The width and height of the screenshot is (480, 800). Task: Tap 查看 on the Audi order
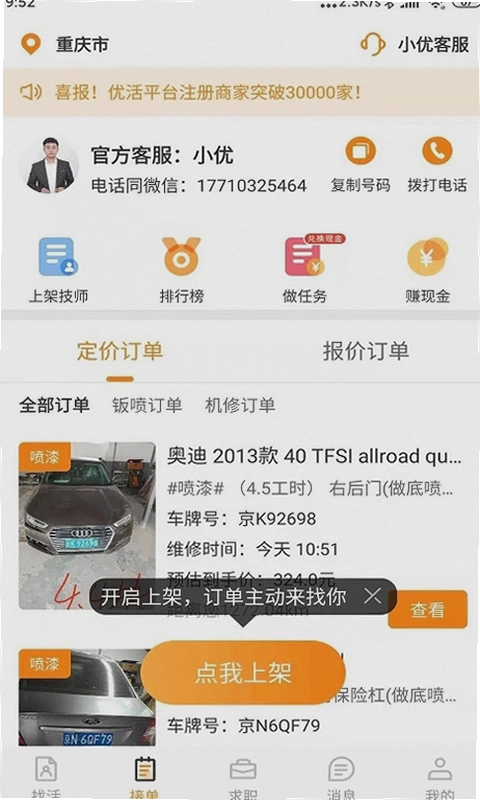click(428, 609)
